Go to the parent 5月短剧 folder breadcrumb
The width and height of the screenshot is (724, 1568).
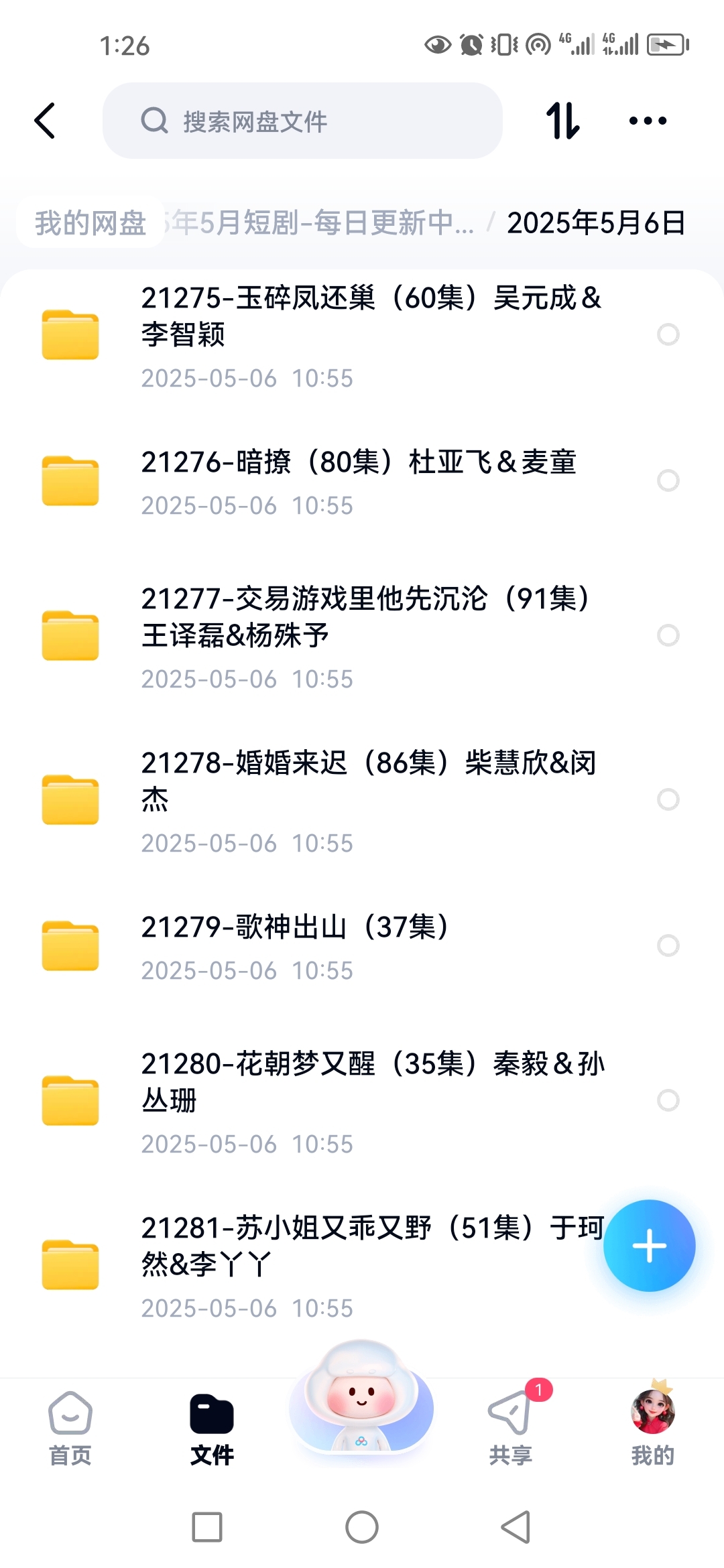(320, 222)
